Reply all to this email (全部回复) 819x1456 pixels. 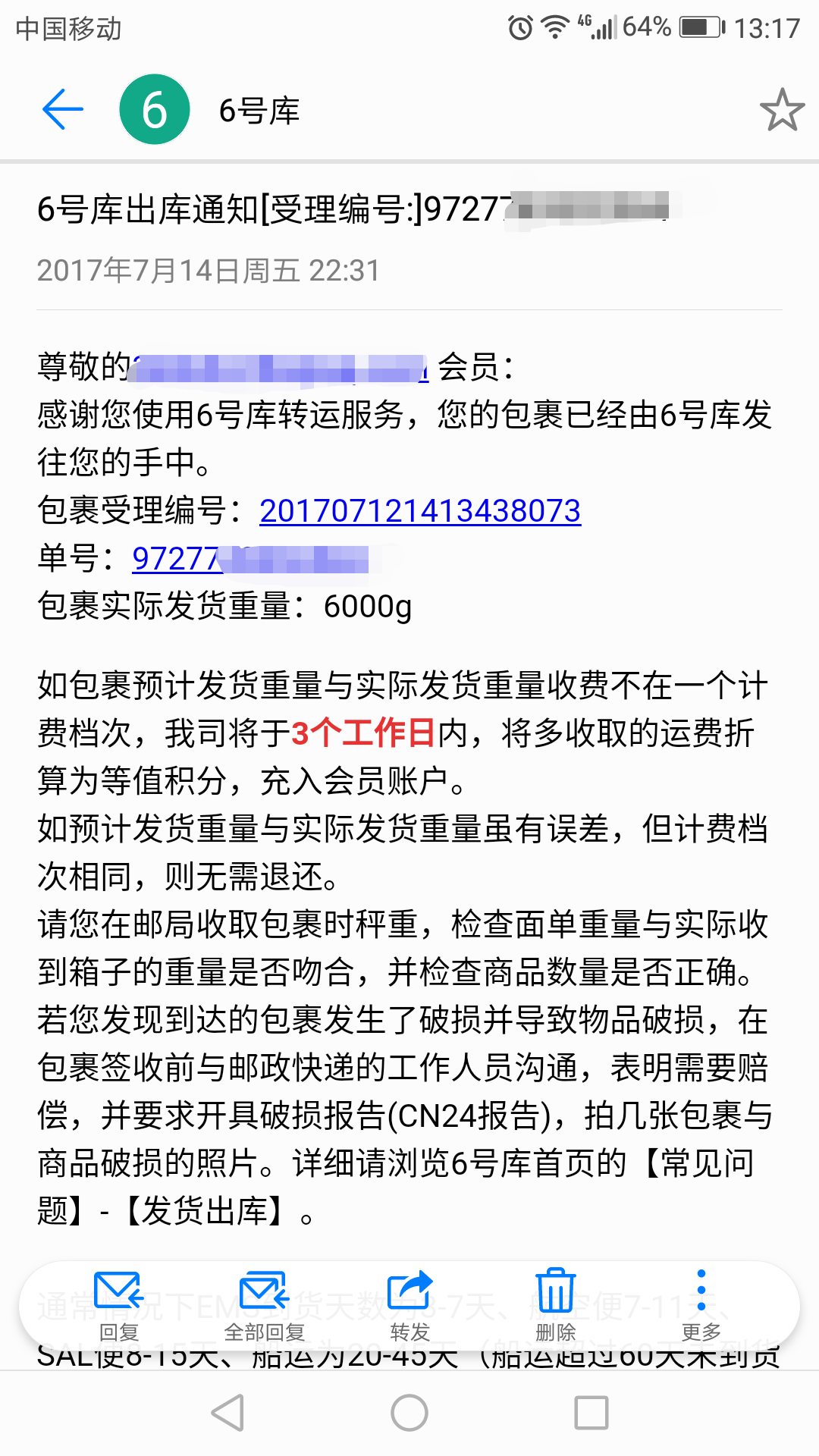264,1304
